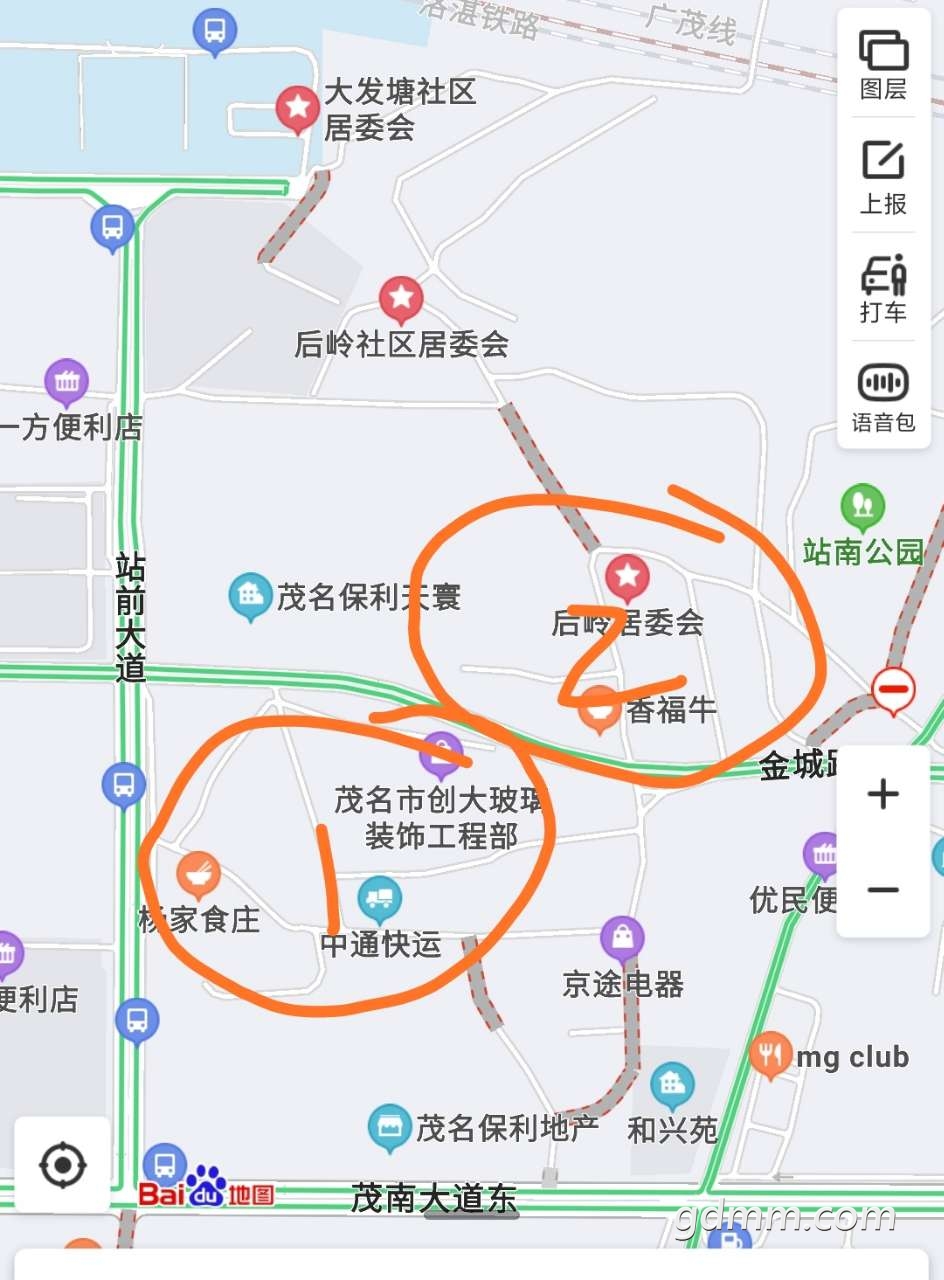Select the 京途电器 shop marker
This screenshot has width=944, height=1280.
tap(622, 938)
